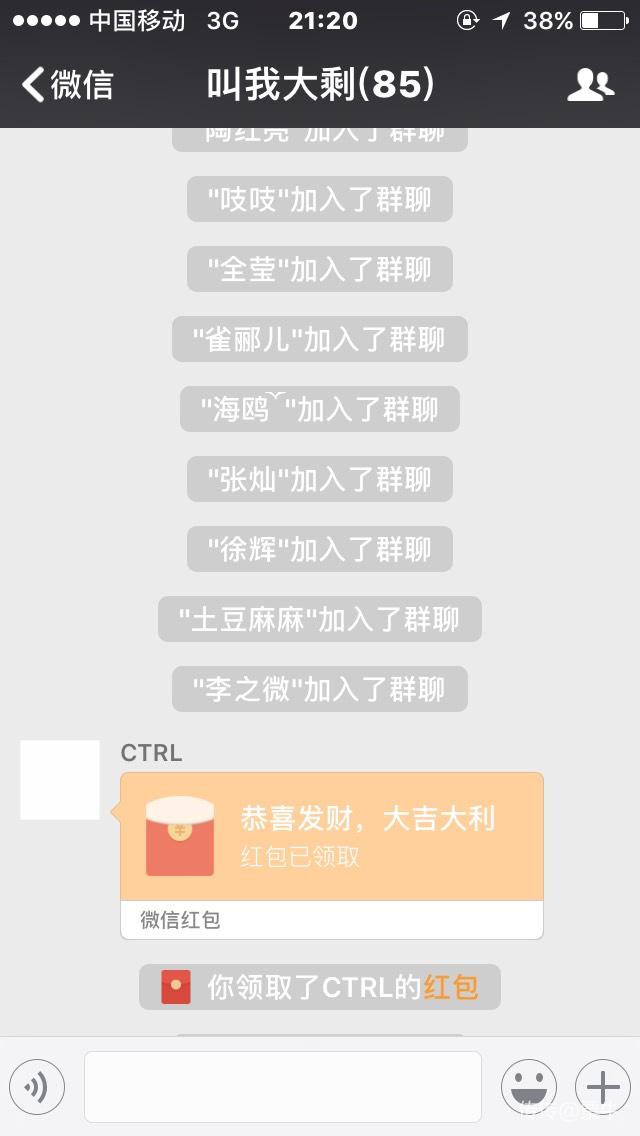Screen dimensions: 640x1136
Task: Open the emoji sticker panel
Action: (528, 1087)
